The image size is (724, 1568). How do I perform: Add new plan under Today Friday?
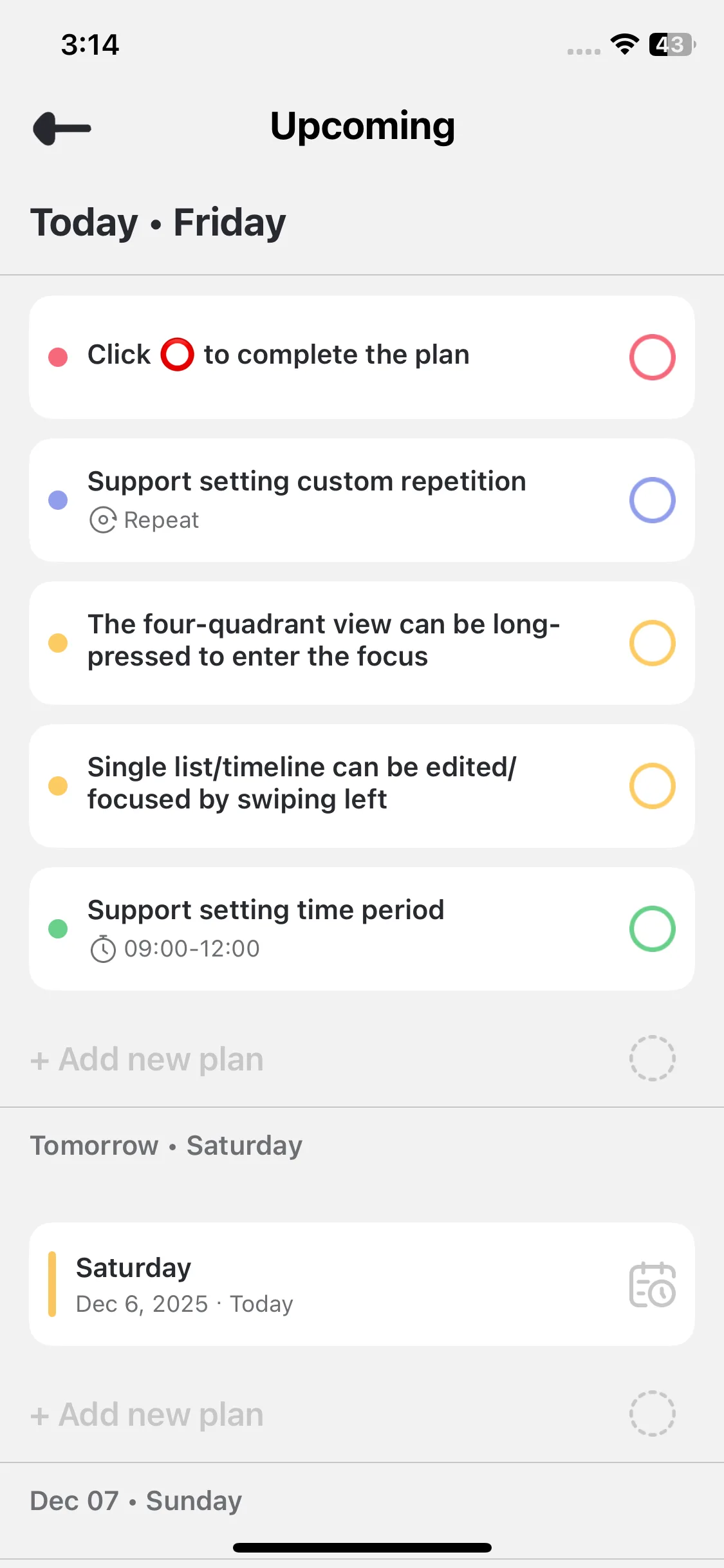click(148, 1059)
